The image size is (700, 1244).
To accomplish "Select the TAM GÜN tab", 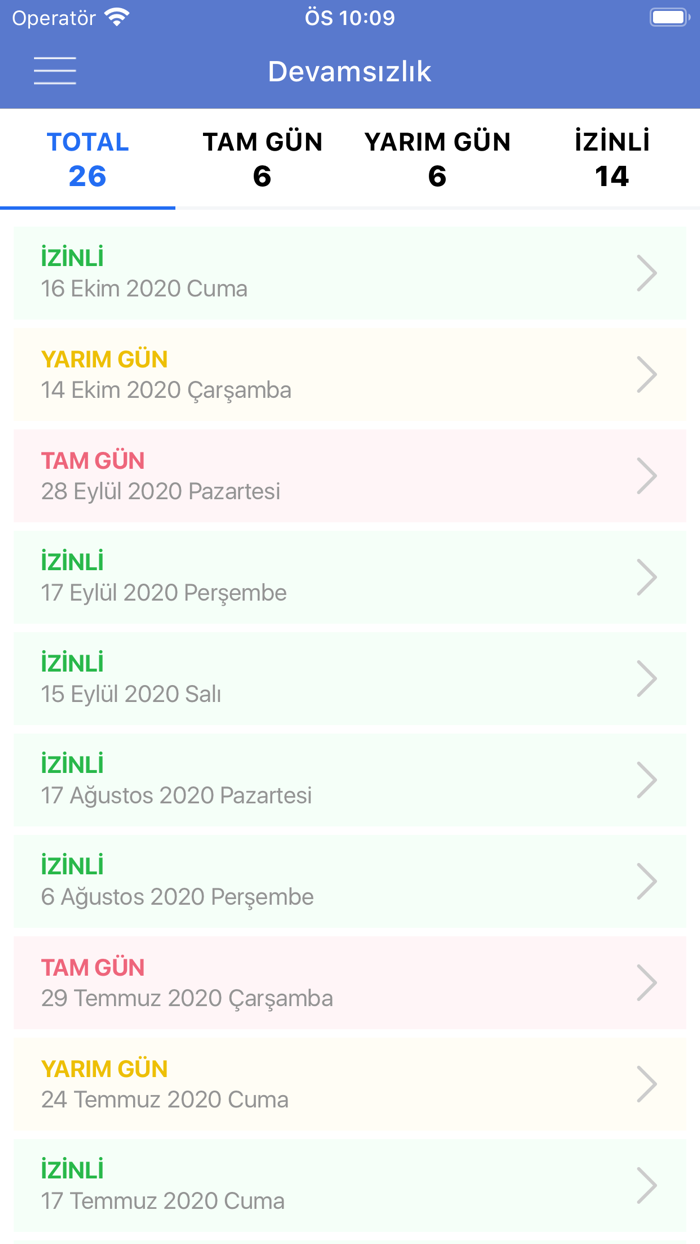I will click(262, 159).
